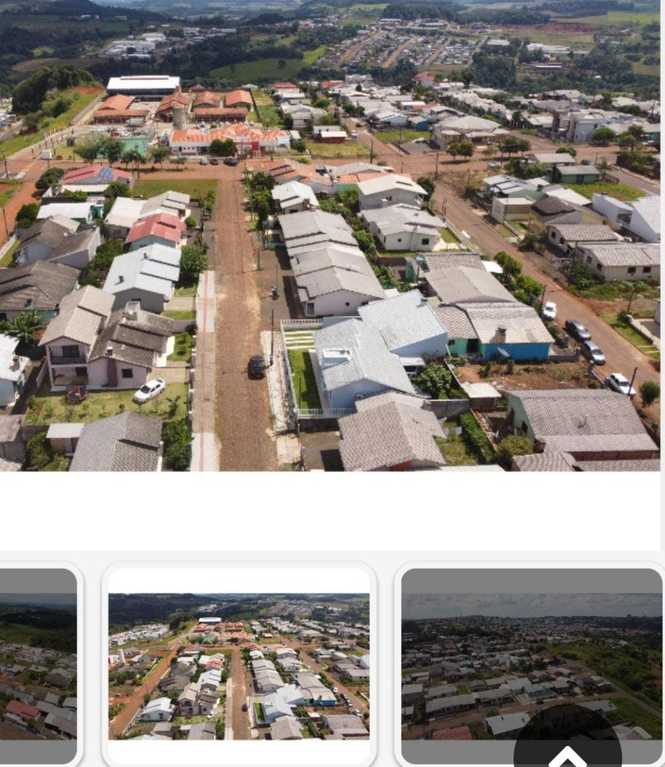The width and height of the screenshot is (665, 767).
Task: Open the large aerial neighborhood photo
Action: tap(332, 235)
